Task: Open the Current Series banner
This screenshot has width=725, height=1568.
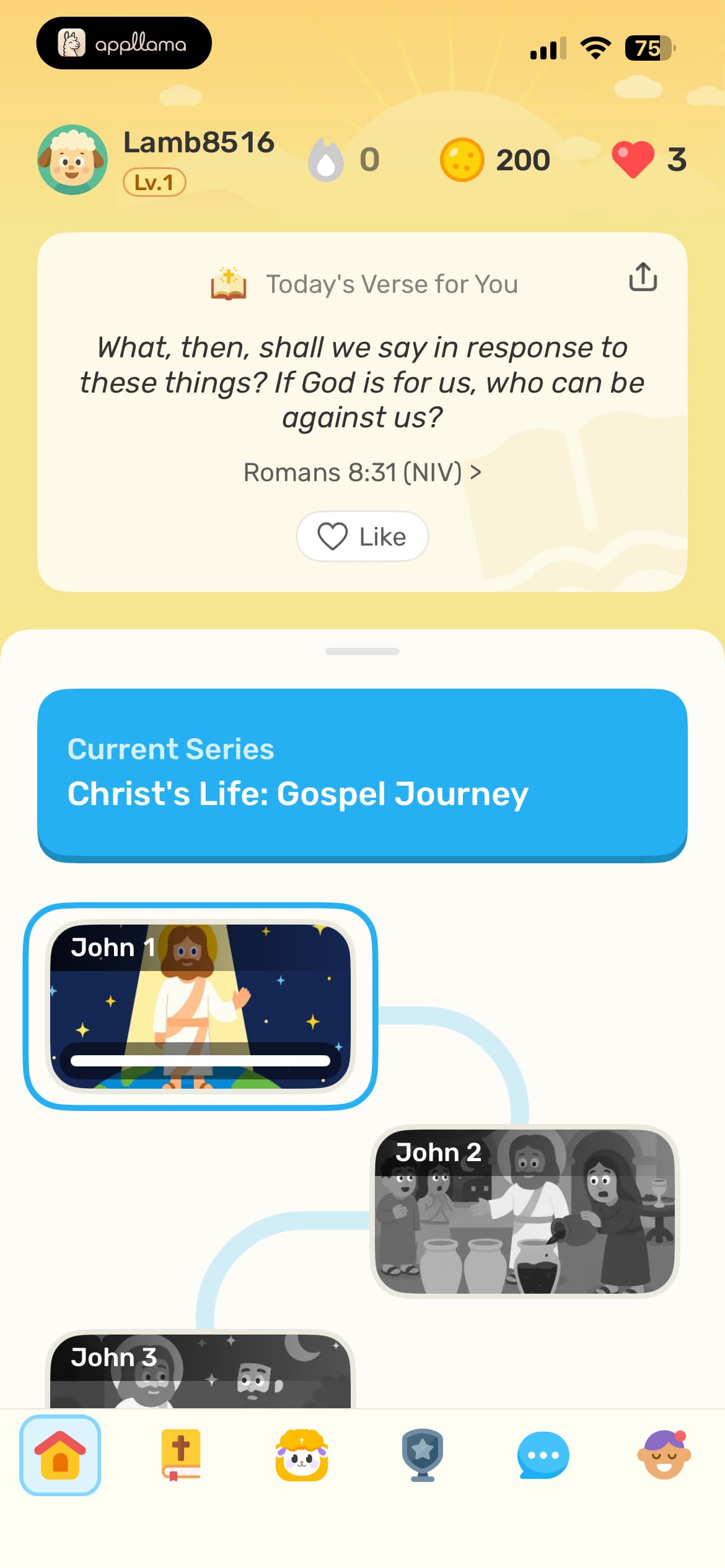Action: click(362, 775)
